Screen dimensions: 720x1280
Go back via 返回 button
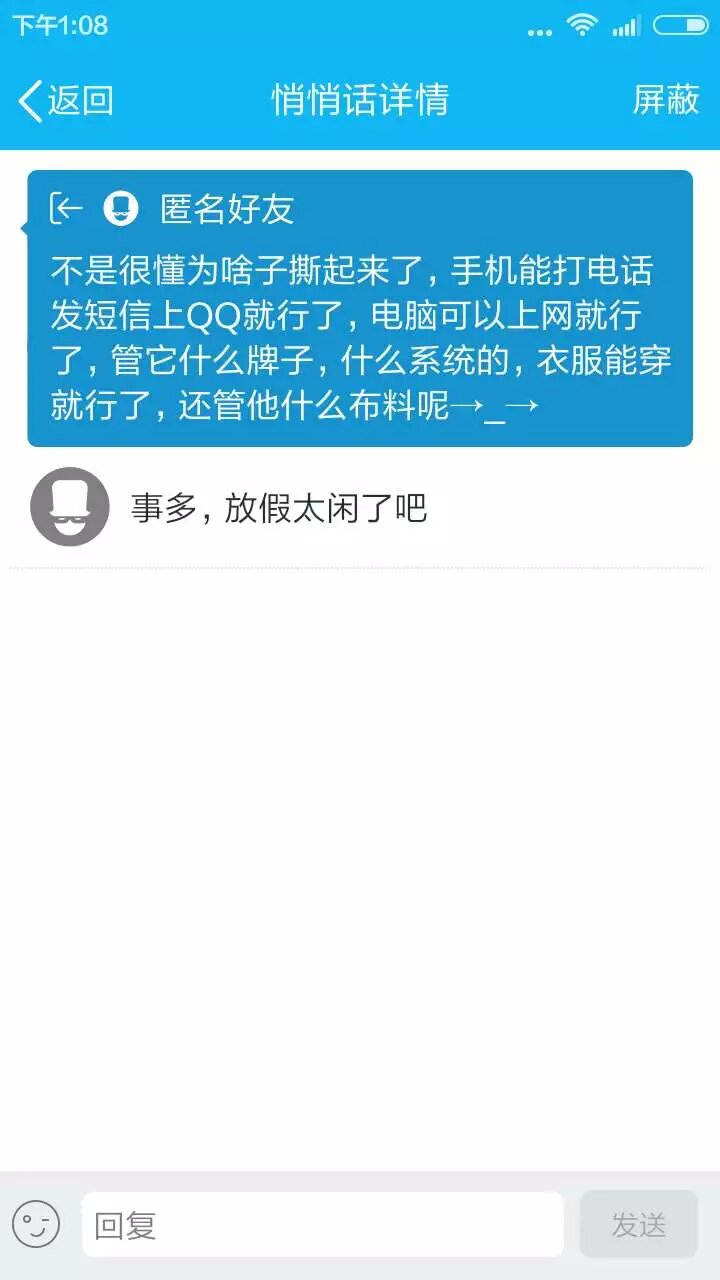pyautogui.click(x=66, y=100)
